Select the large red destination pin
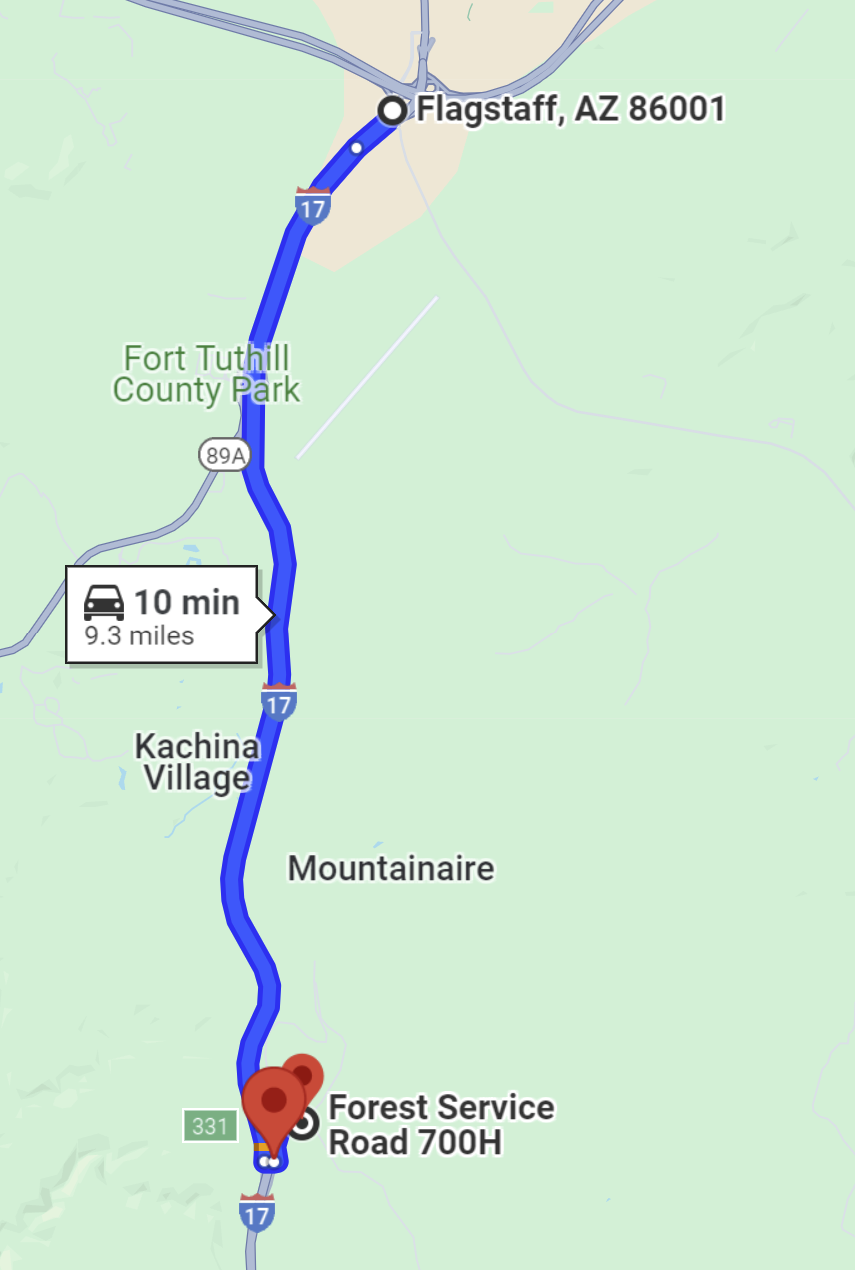Image resolution: width=855 pixels, height=1270 pixels. 274,1102
